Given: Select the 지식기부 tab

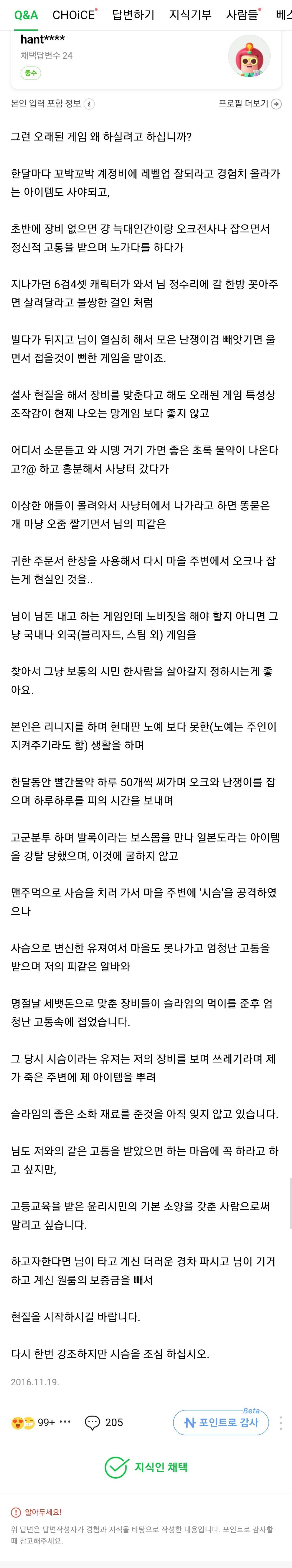Looking at the screenshot, I should [x=190, y=15].
